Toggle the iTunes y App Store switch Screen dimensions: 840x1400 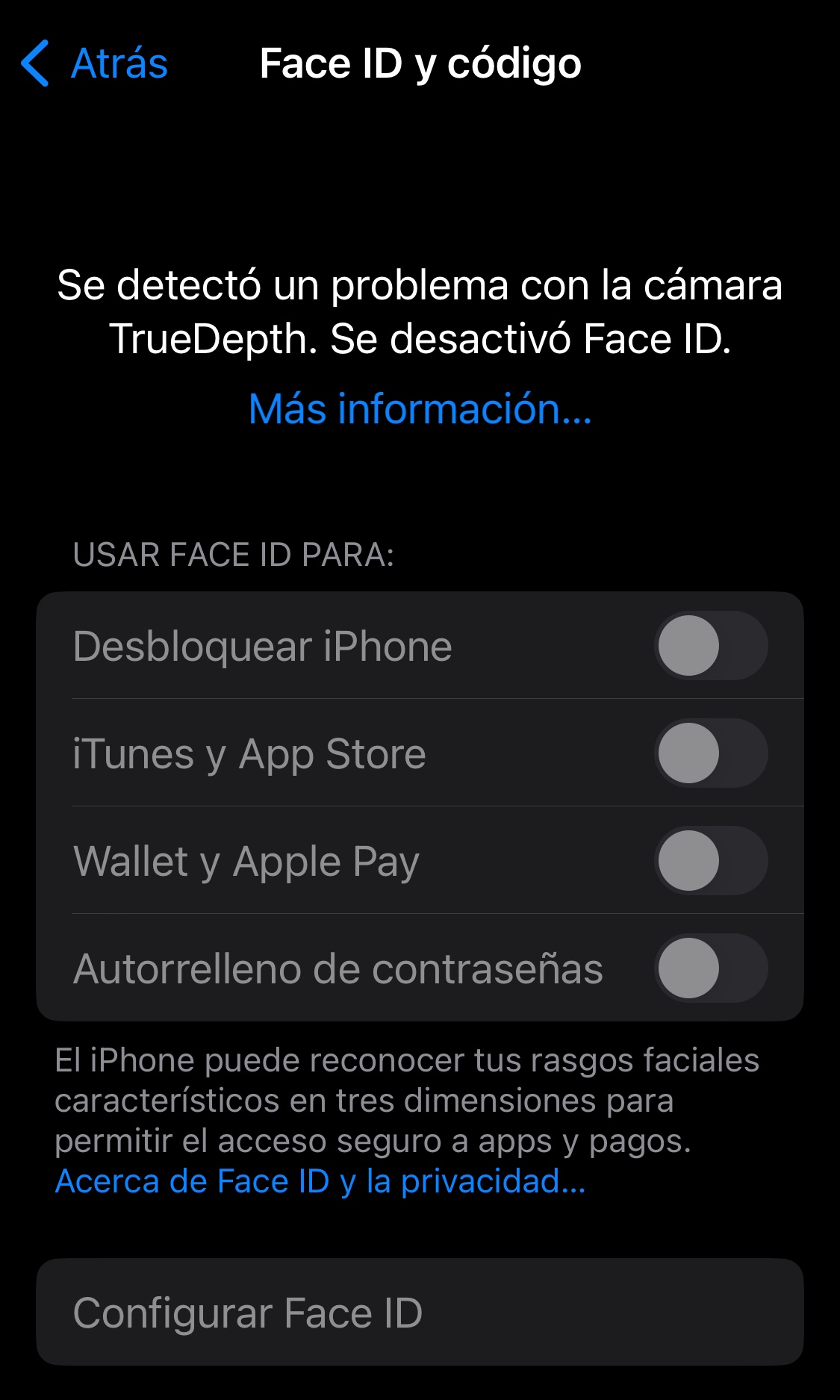pyautogui.click(x=710, y=753)
